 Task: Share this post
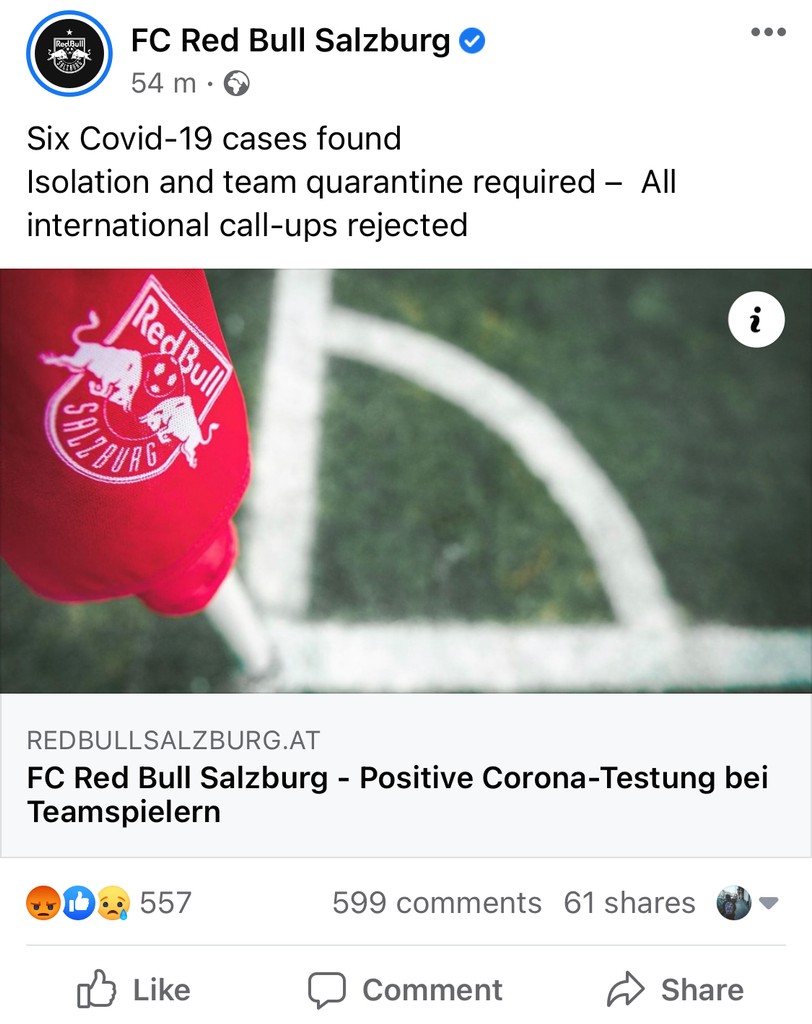(675, 990)
